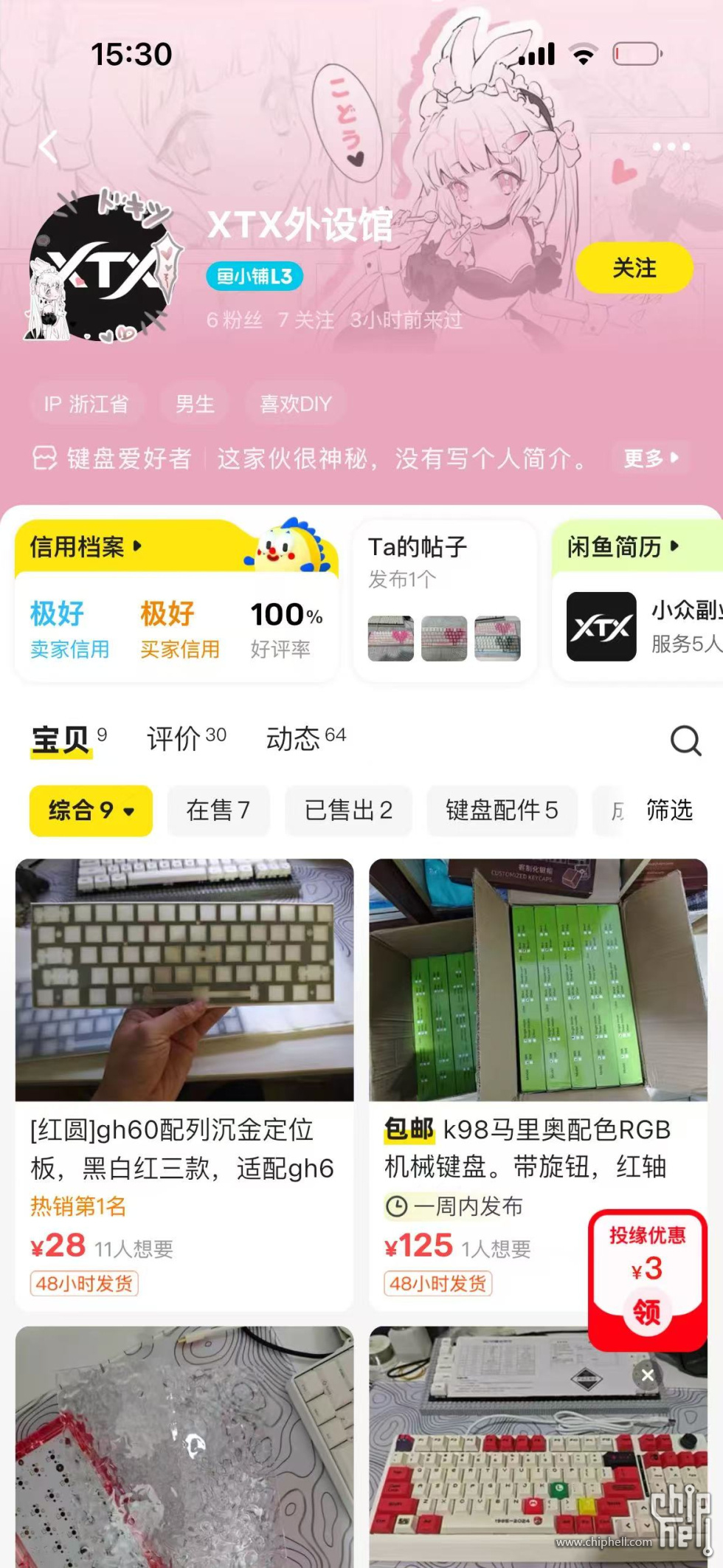Go back with the top arrow

[x=49, y=147]
